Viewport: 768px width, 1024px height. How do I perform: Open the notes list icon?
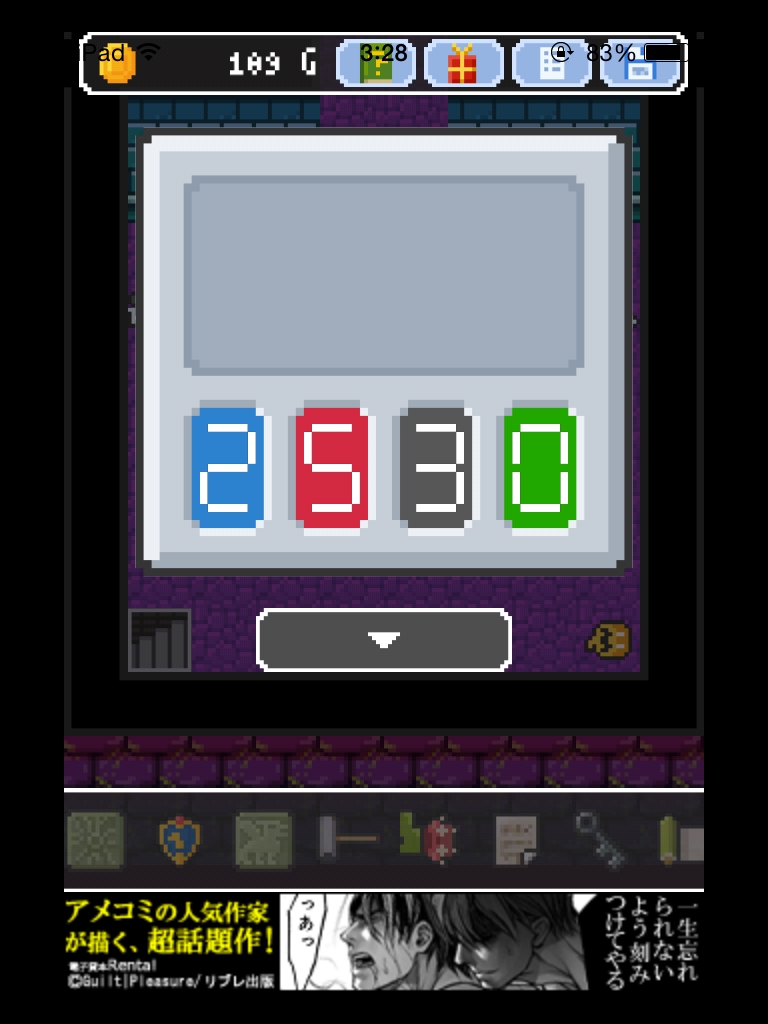pyautogui.click(x=551, y=63)
